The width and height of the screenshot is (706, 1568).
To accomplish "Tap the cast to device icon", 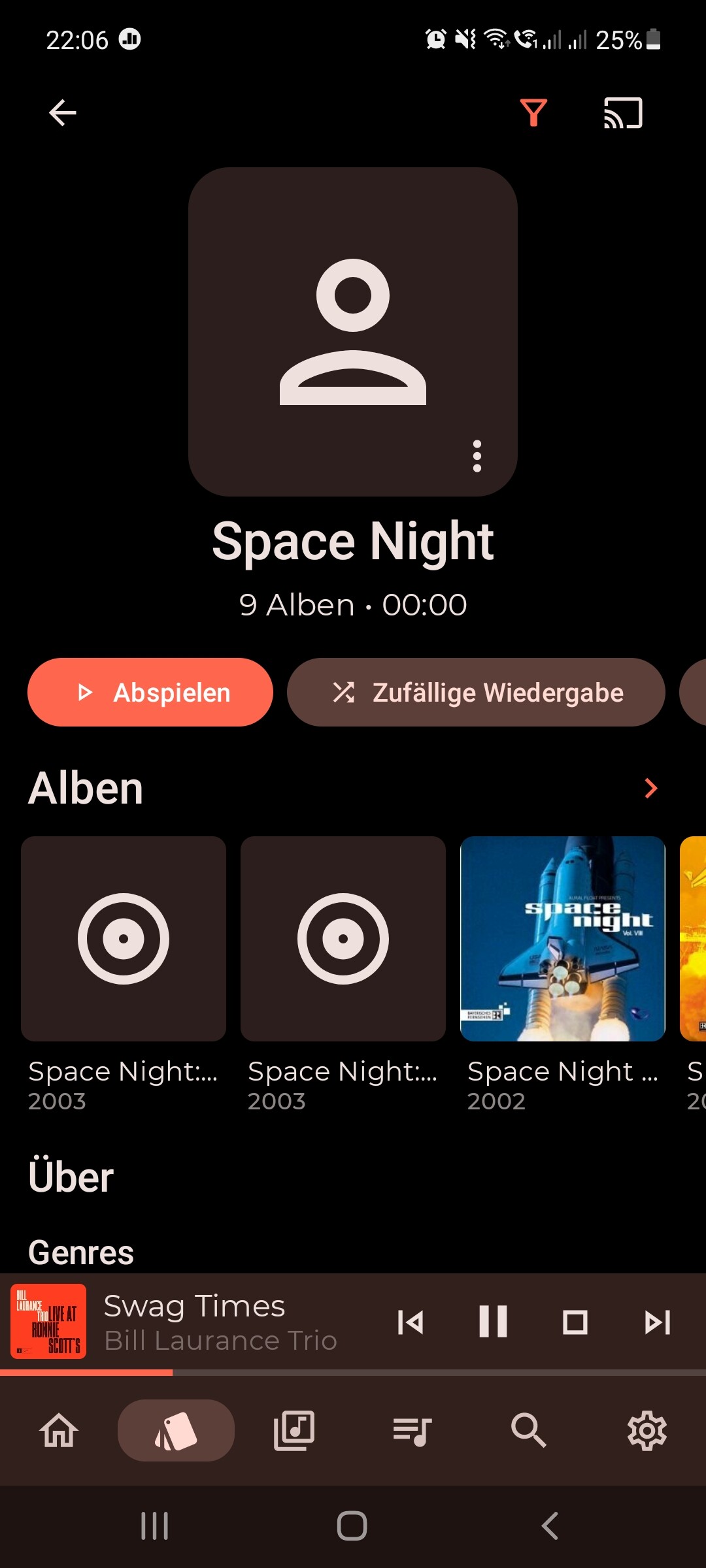I will 623,113.
